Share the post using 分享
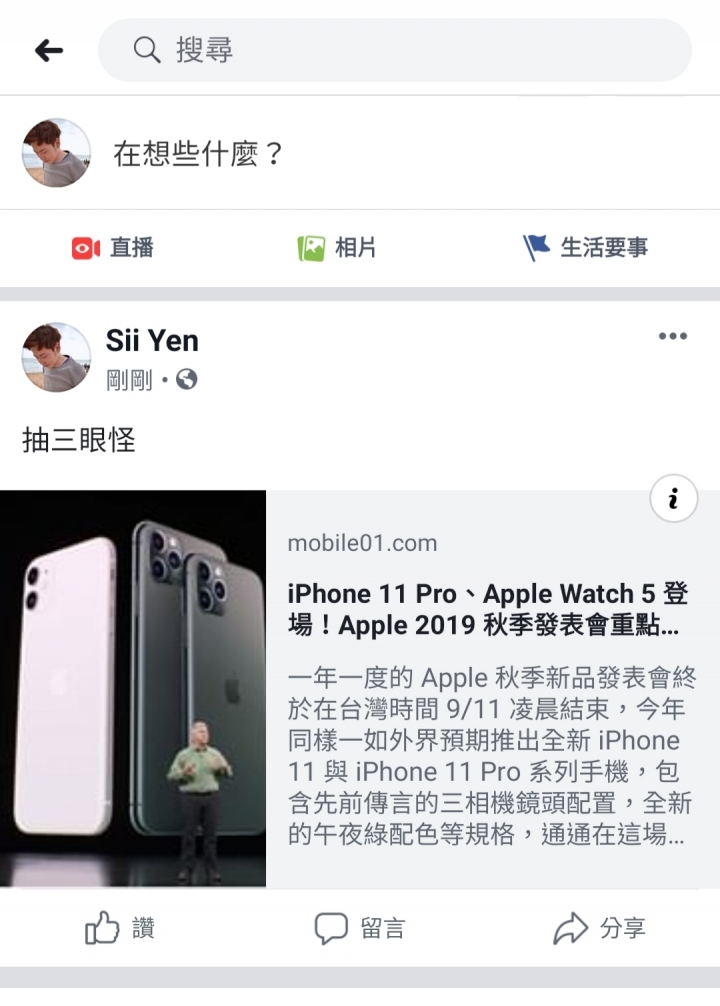The image size is (720, 1006). click(600, 929)
